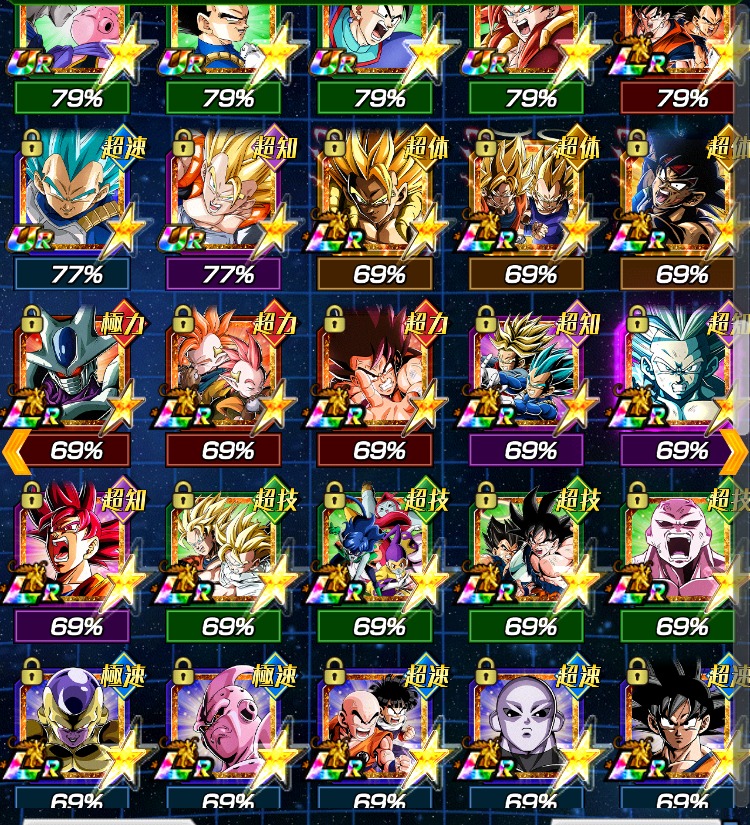This screenshot has height=825, width=750.
Task: Go to the next page with right arrow
Action: [733, 451]
